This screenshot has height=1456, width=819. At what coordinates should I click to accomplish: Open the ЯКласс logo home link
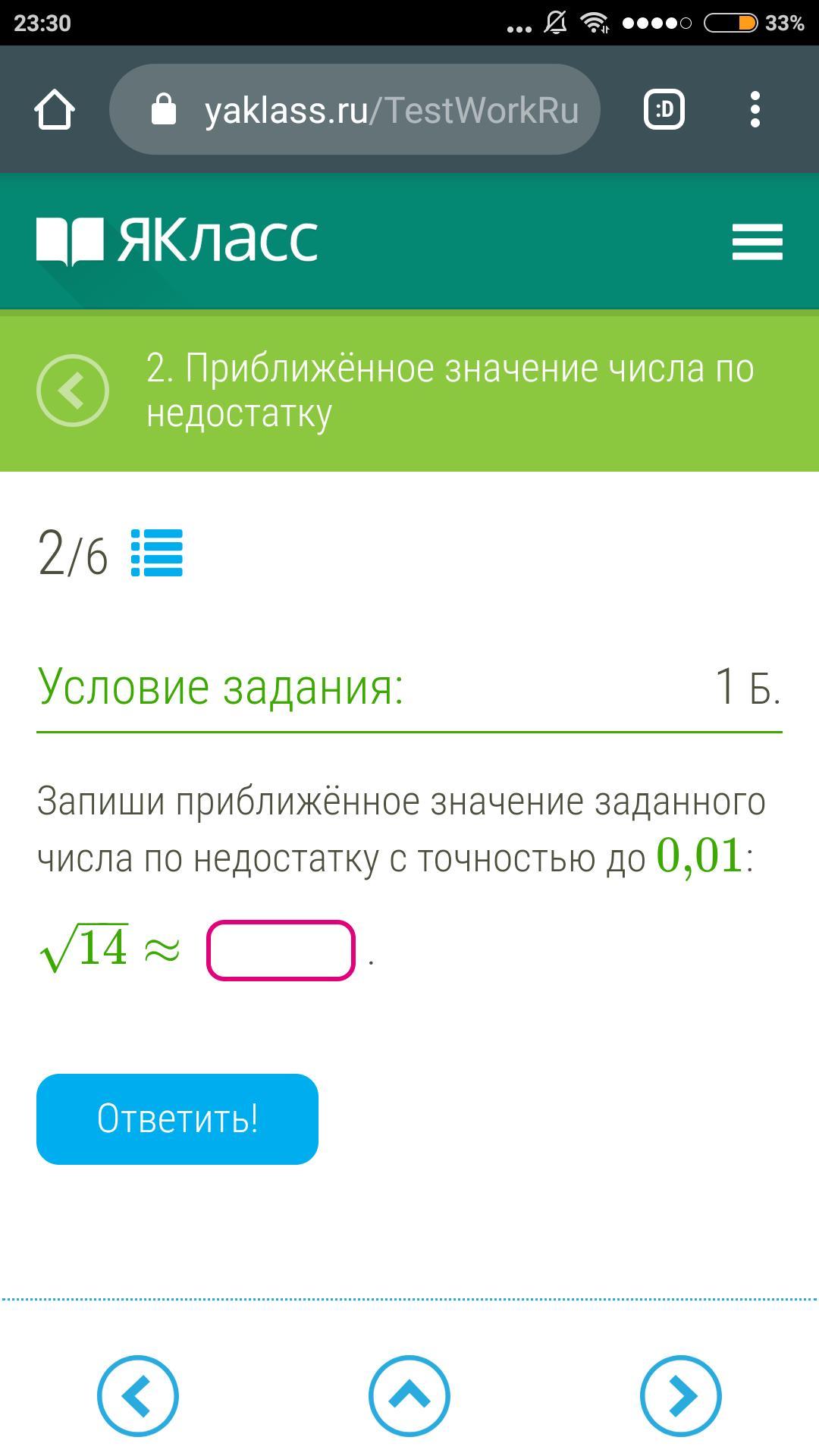pyautogui.click(x=177, y=241)
